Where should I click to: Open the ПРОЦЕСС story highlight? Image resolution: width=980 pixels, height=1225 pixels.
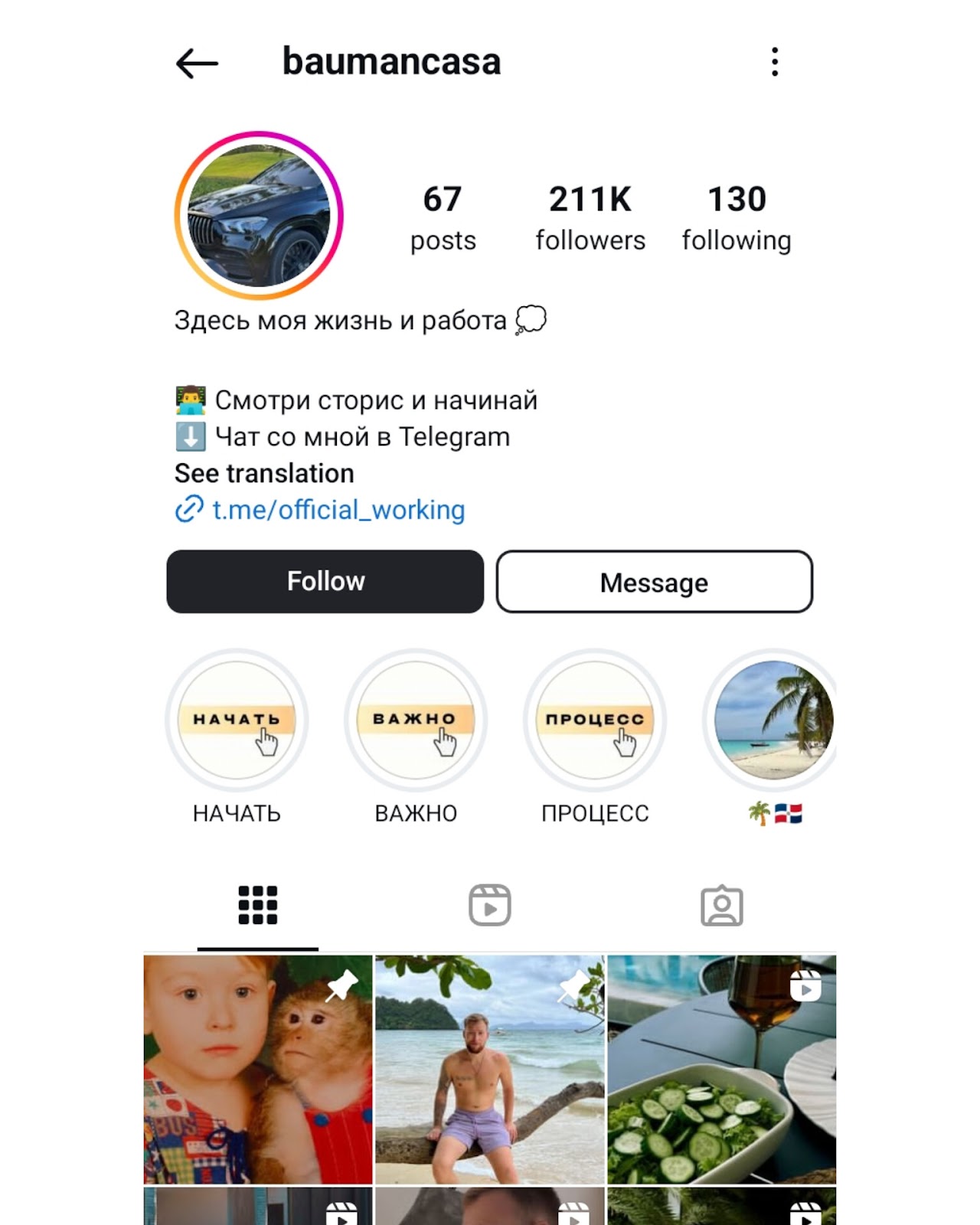click(x=595, y=720)
